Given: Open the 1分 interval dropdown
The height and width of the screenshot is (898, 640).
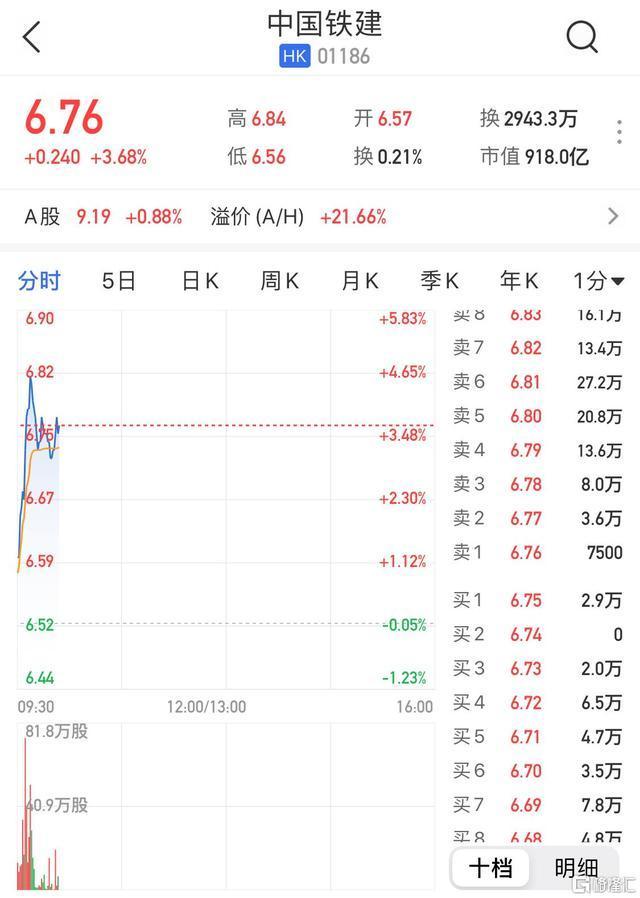Looking at the screenshot, I should tap(599, 281).
